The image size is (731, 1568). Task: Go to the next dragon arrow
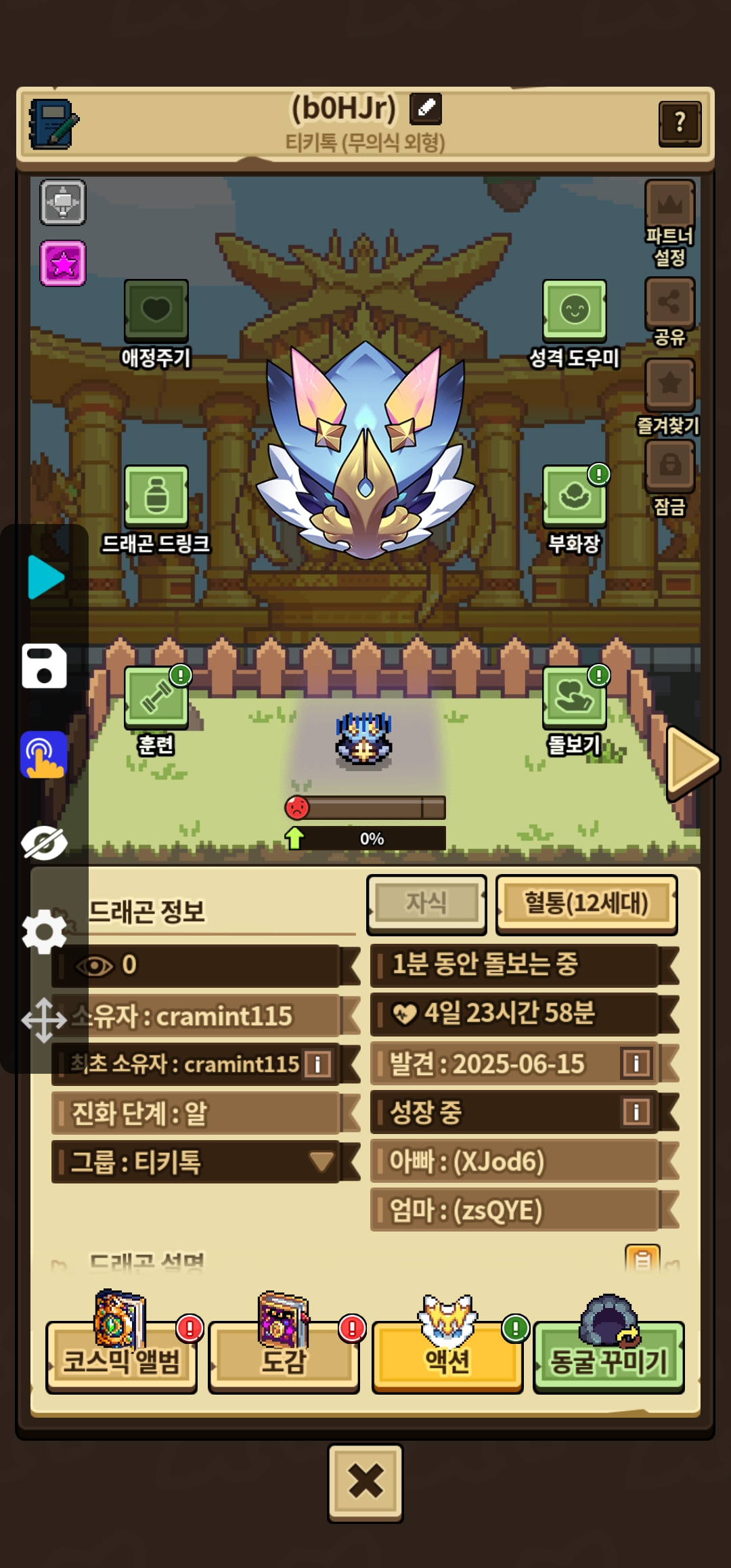click(691, 761)
